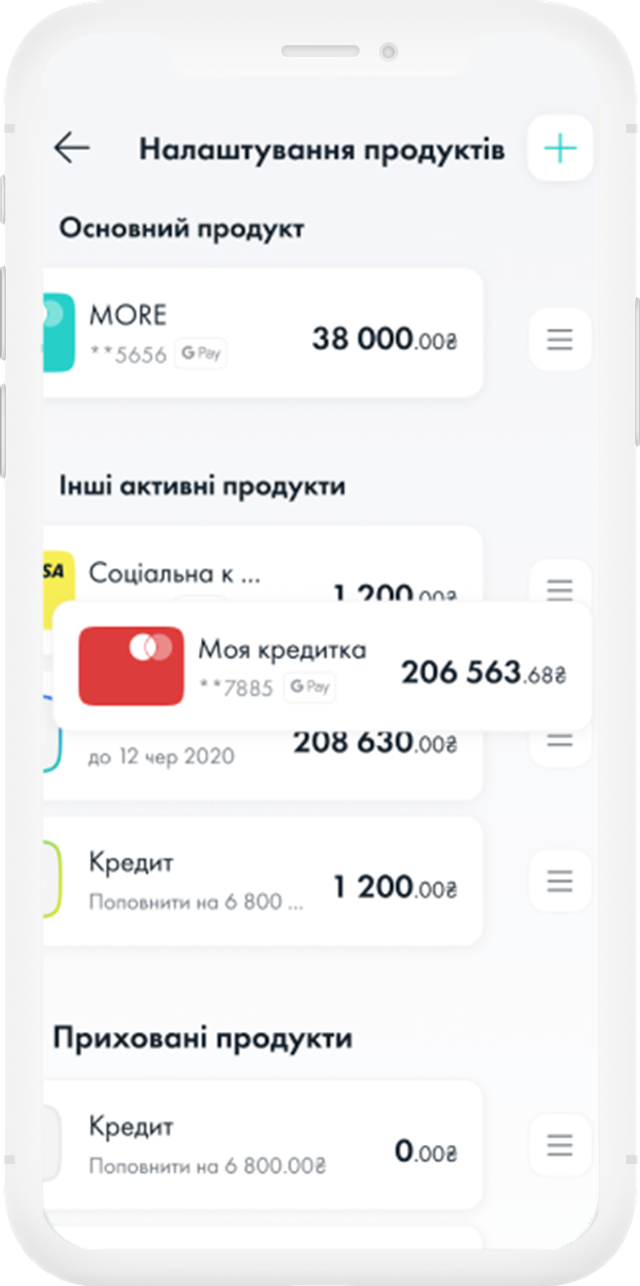This screenshot has height=1286, width=640.
Task: Tap reorder handle beside Кредит 1 200.00 card
Action: click(x=560, y=880)
